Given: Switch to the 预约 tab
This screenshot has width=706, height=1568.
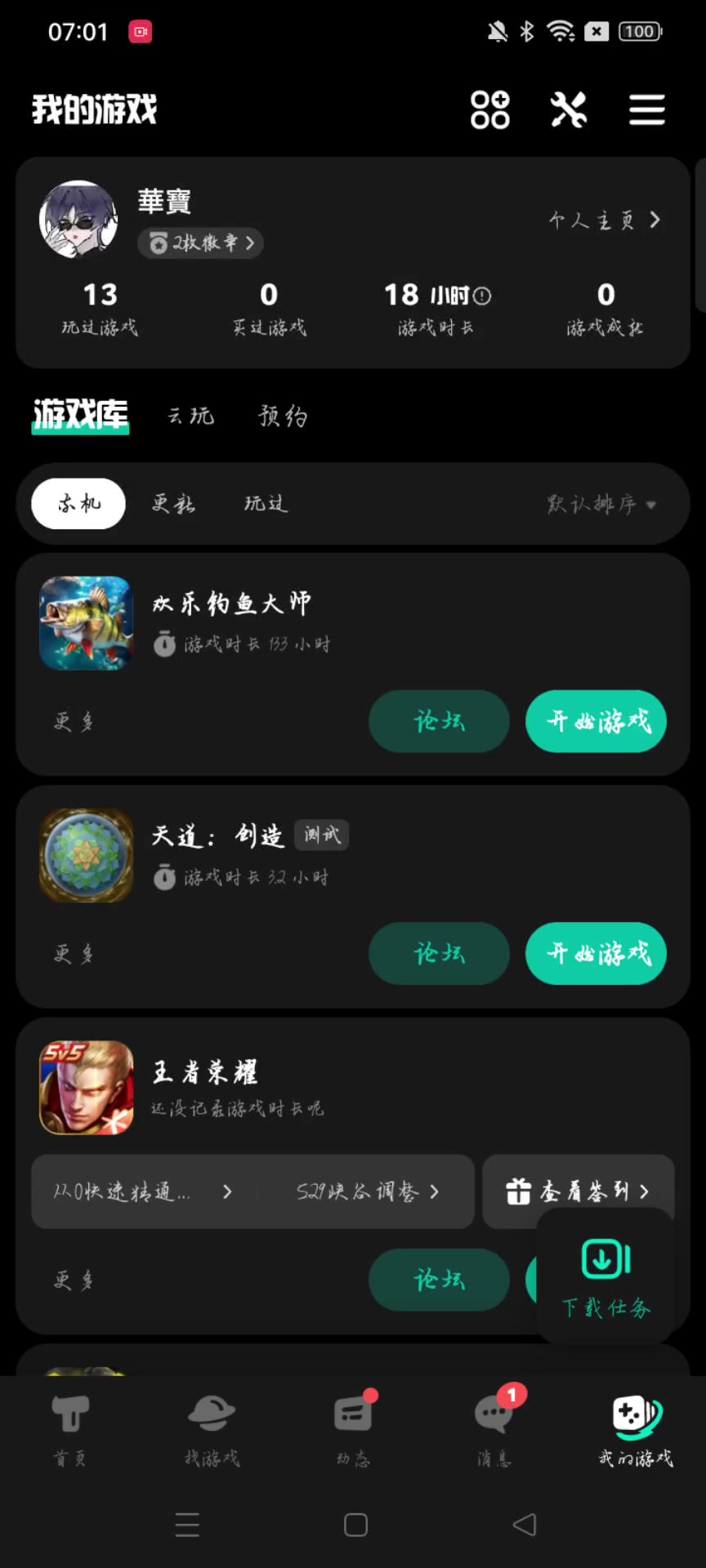Looking at the screenshot, I should coord(283,416).
